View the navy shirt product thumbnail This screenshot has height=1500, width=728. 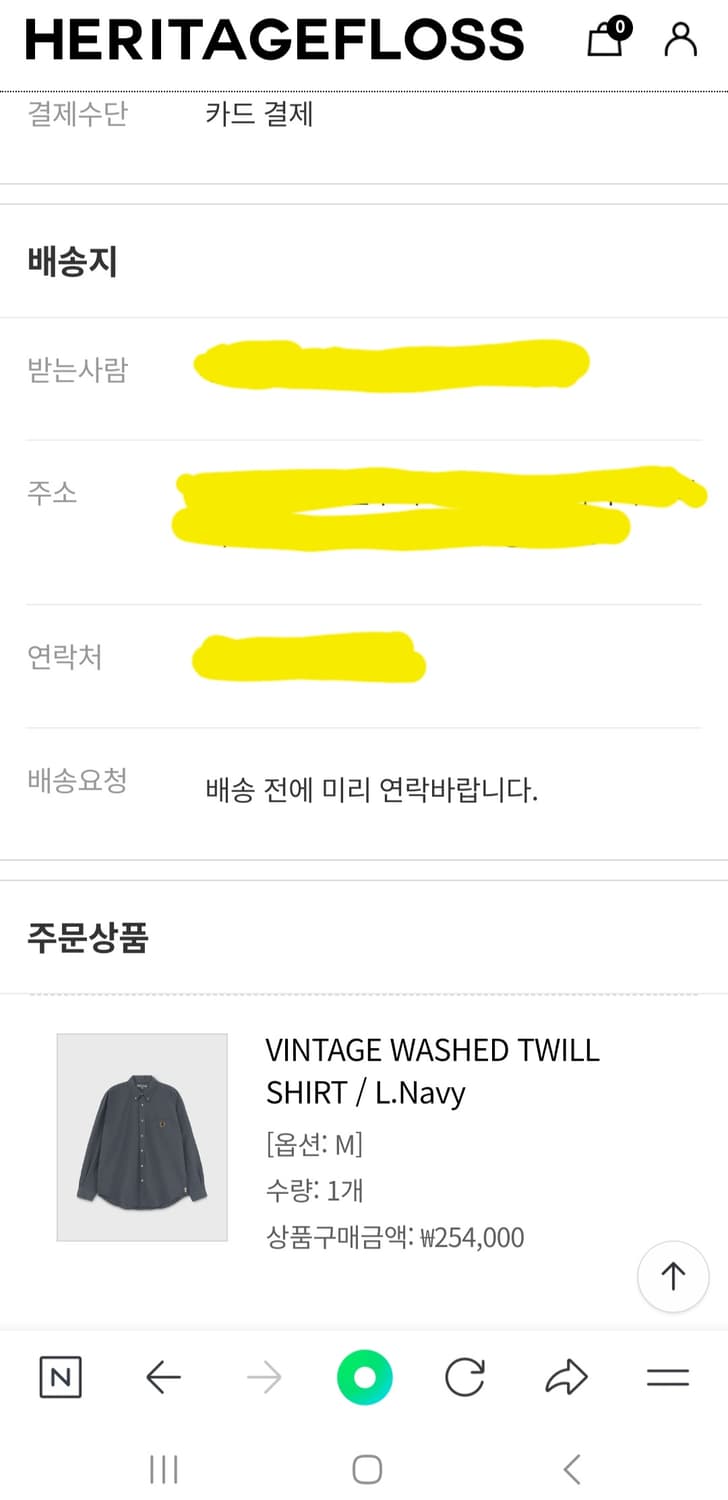141,1137
